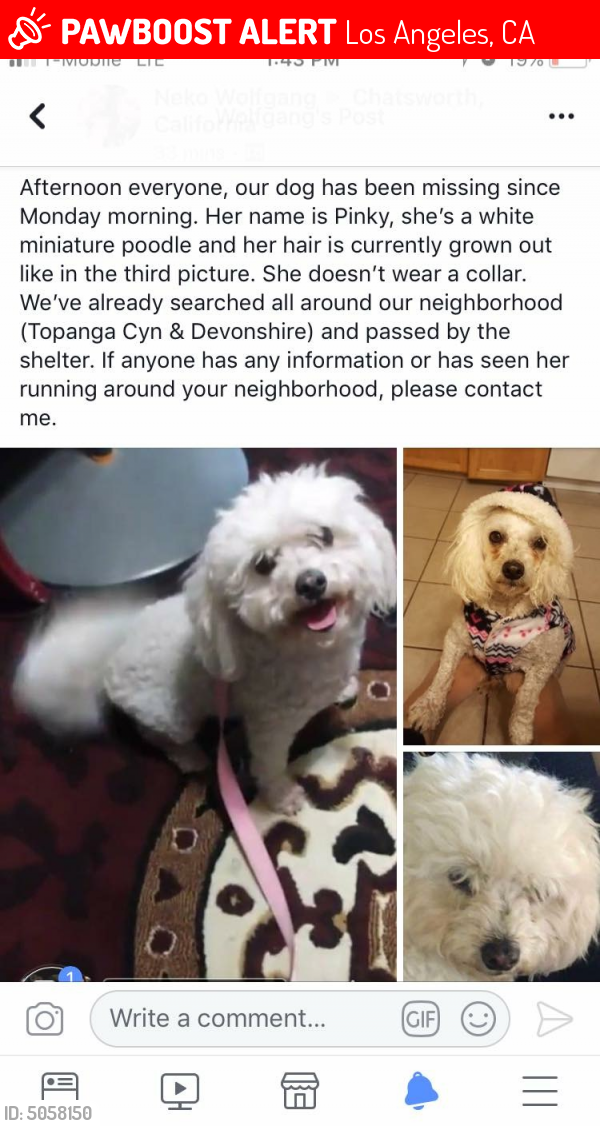
Task: Go back using the arrow
Action: (37, 117)
